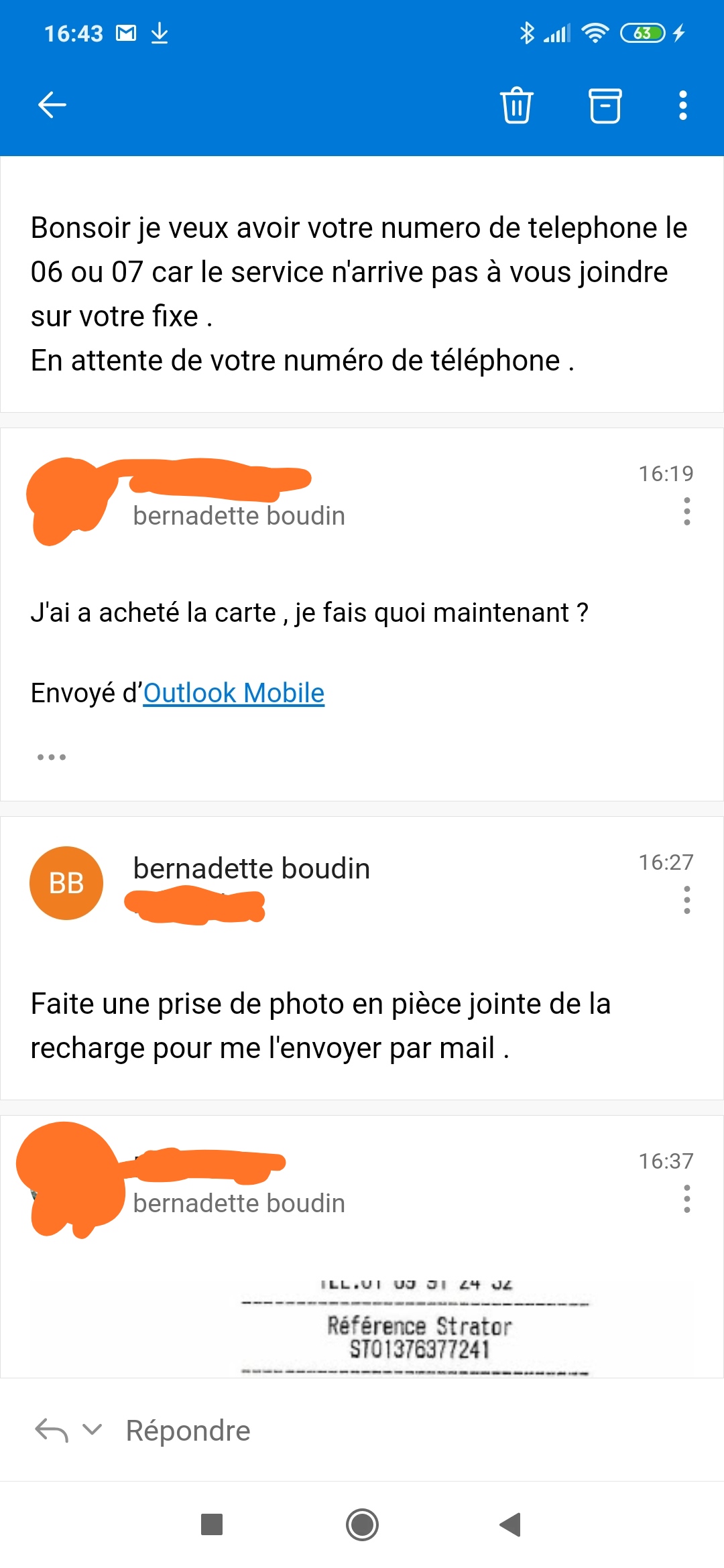
Task: Archive this email thread
Action: (x=605, y=105)
